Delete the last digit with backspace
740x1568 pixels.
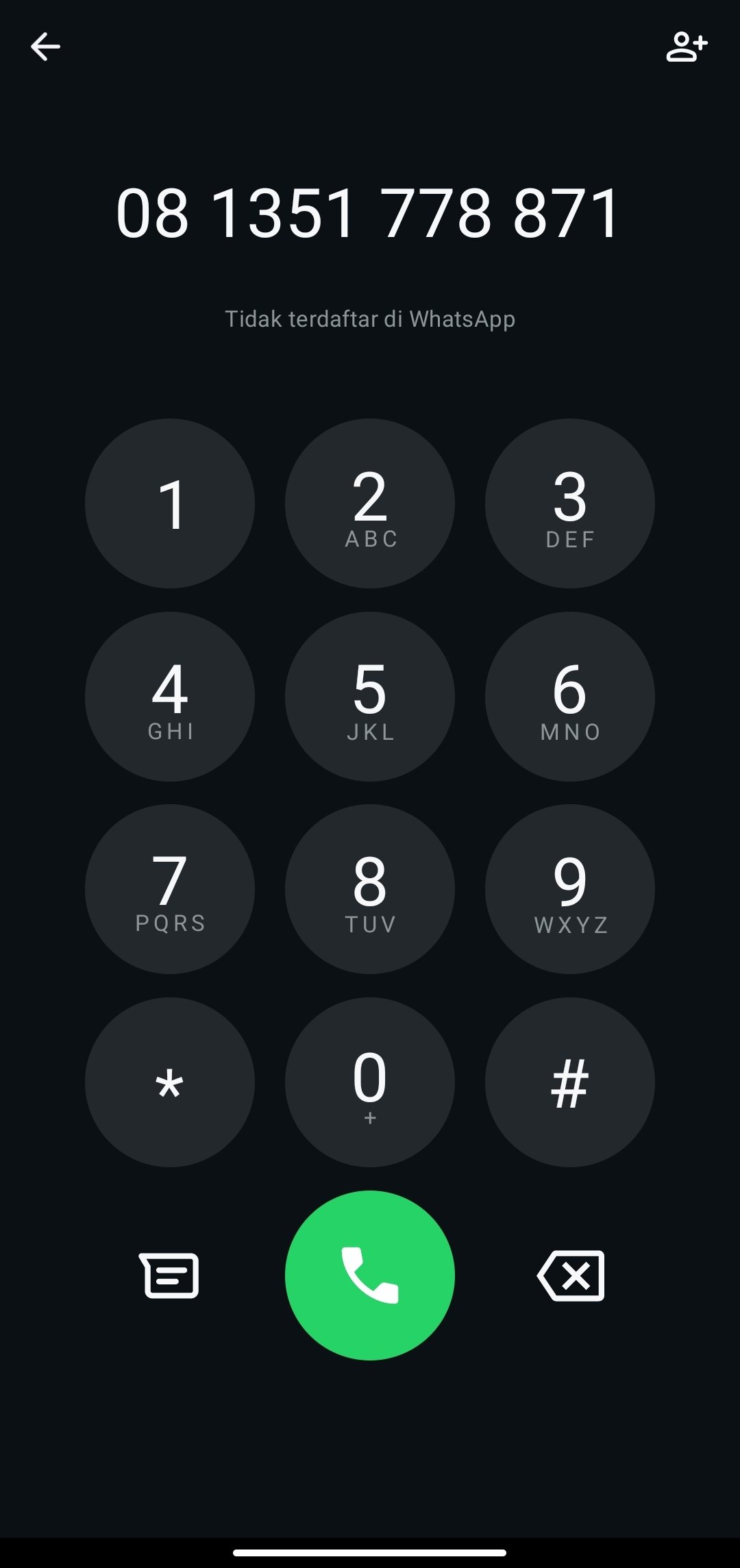point(571,1275)
